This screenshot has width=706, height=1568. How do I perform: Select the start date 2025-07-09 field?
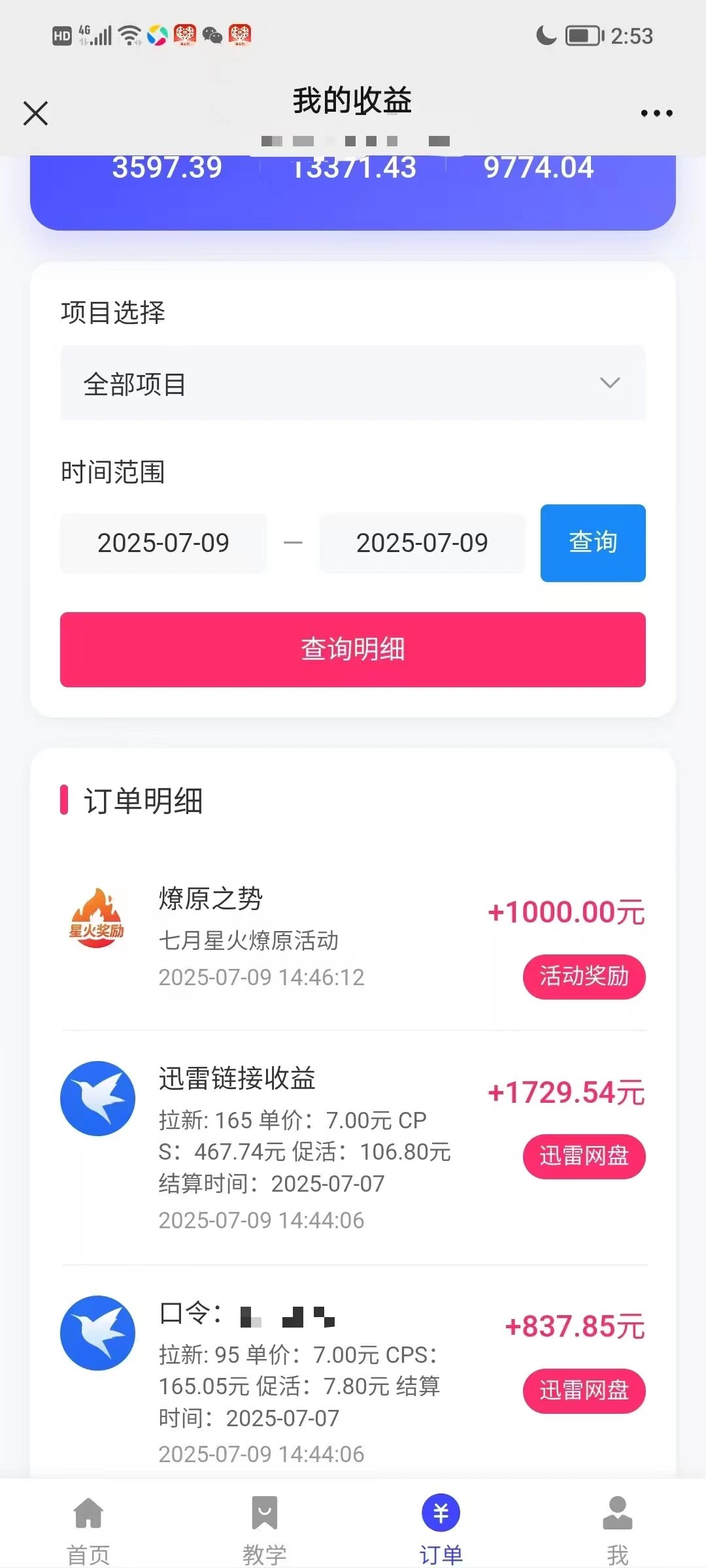[163, 543]
